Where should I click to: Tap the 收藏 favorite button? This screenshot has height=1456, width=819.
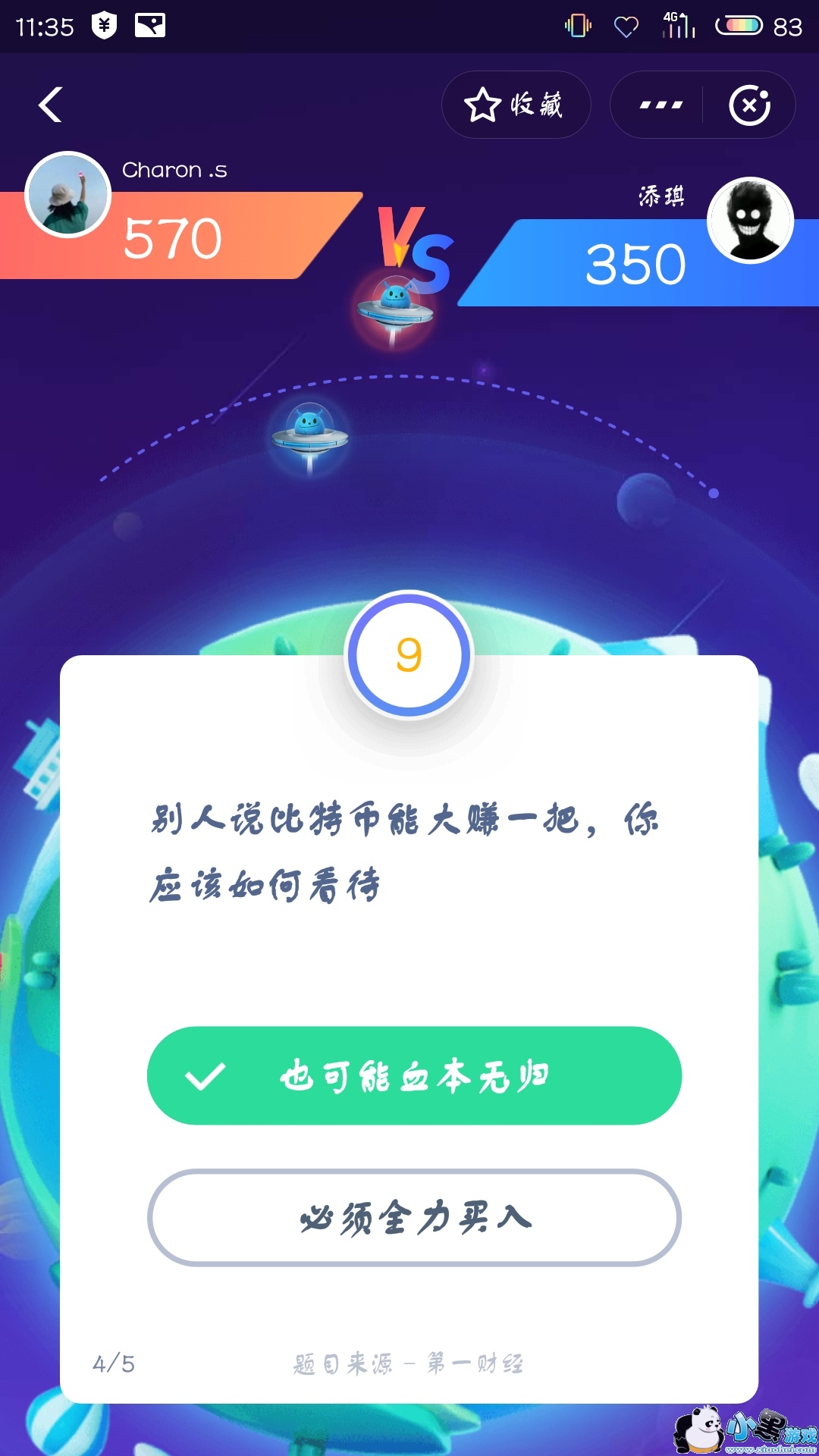click(516, 105)
